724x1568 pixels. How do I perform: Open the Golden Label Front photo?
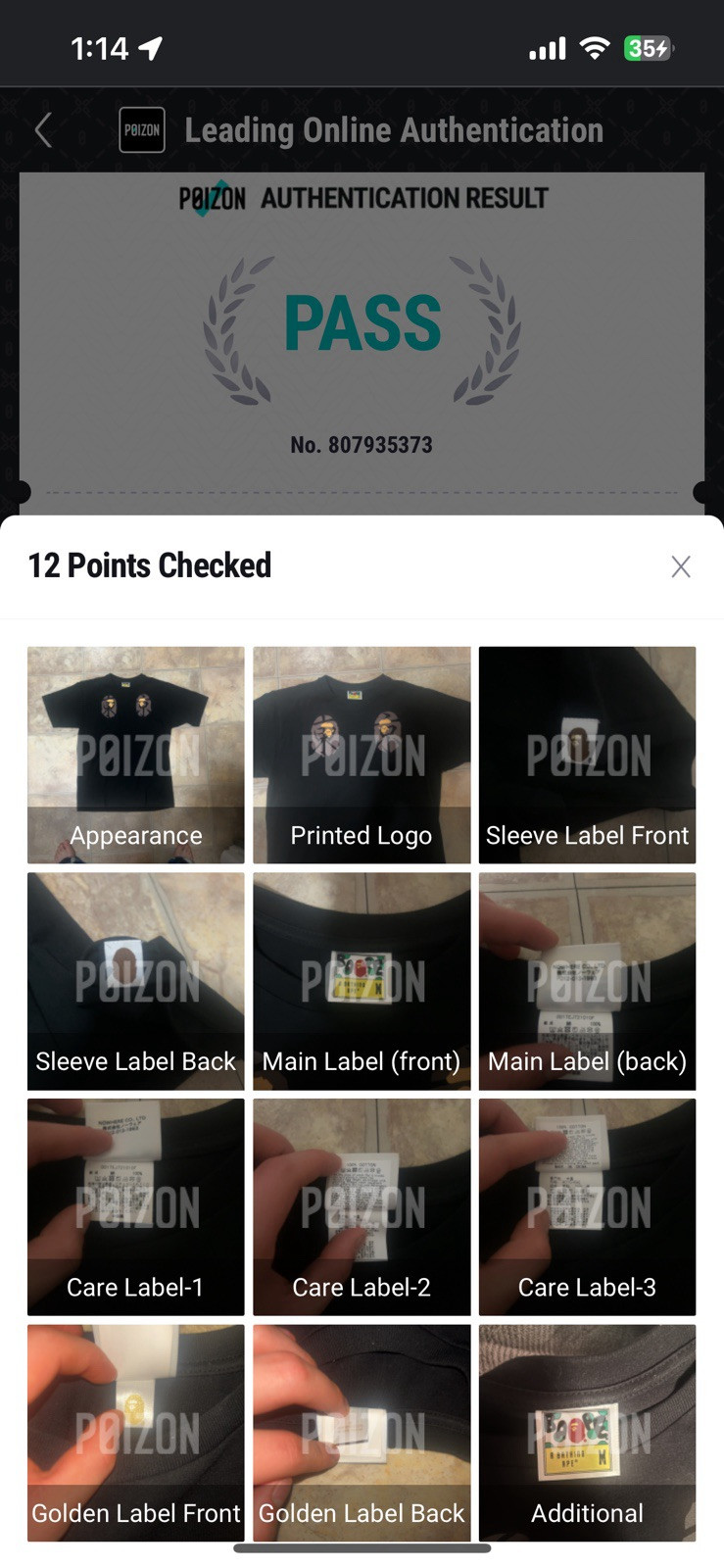[136, 1433]
